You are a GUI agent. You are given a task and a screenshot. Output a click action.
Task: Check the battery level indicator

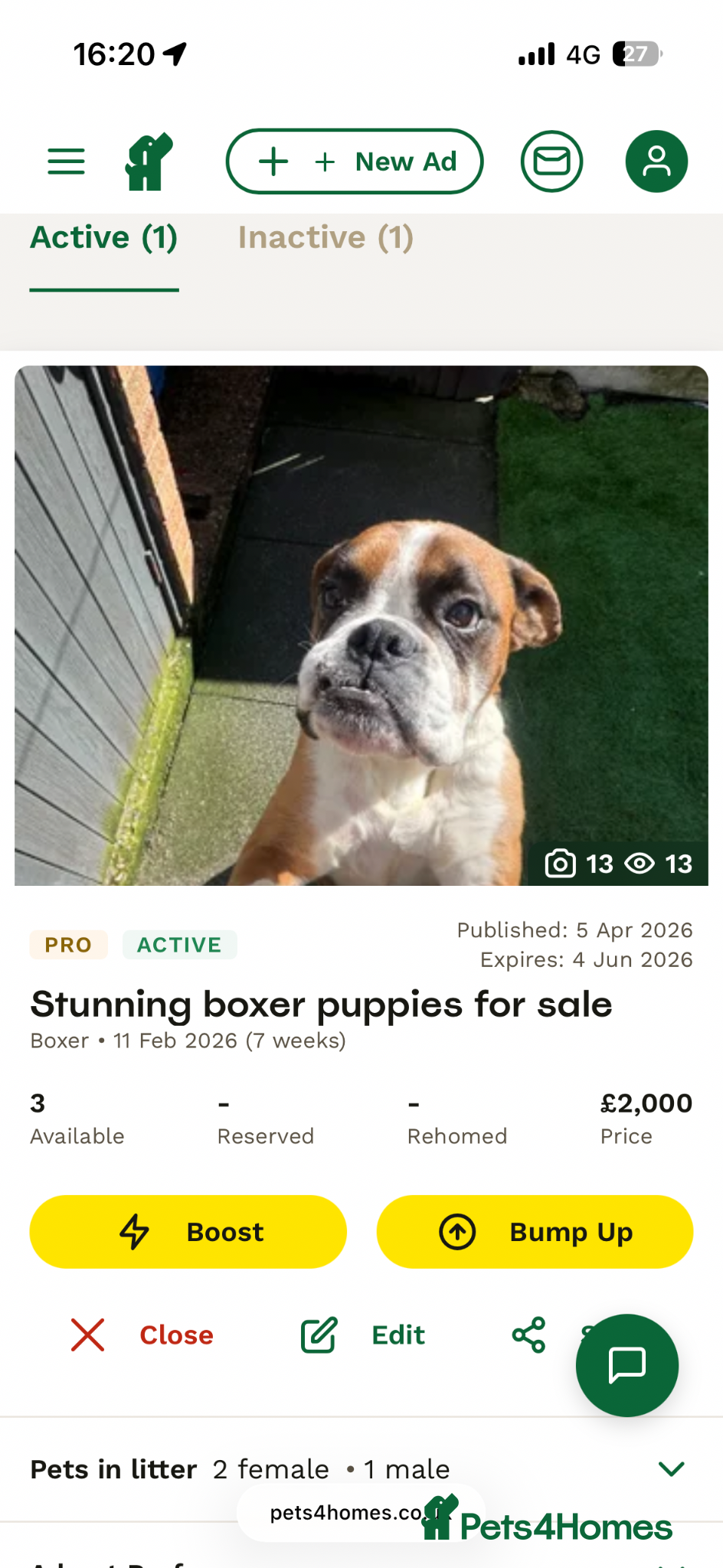[636, 54]
